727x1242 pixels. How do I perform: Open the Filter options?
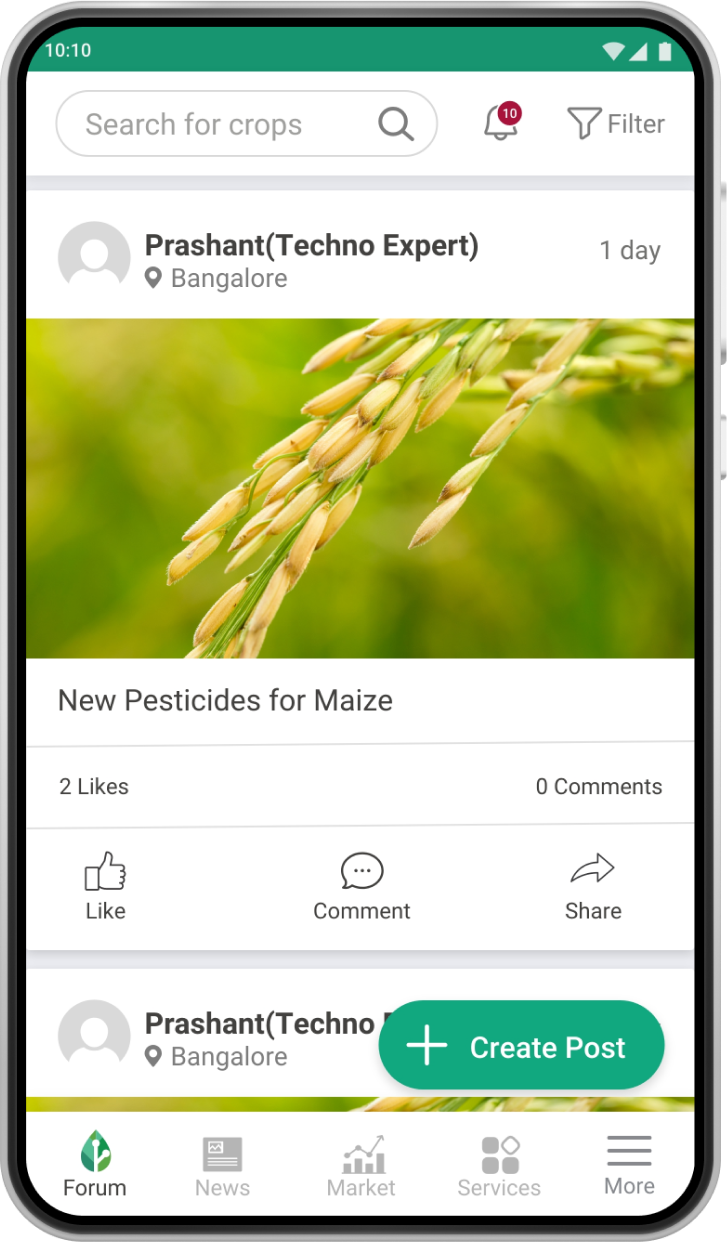(x=616, y=124)
